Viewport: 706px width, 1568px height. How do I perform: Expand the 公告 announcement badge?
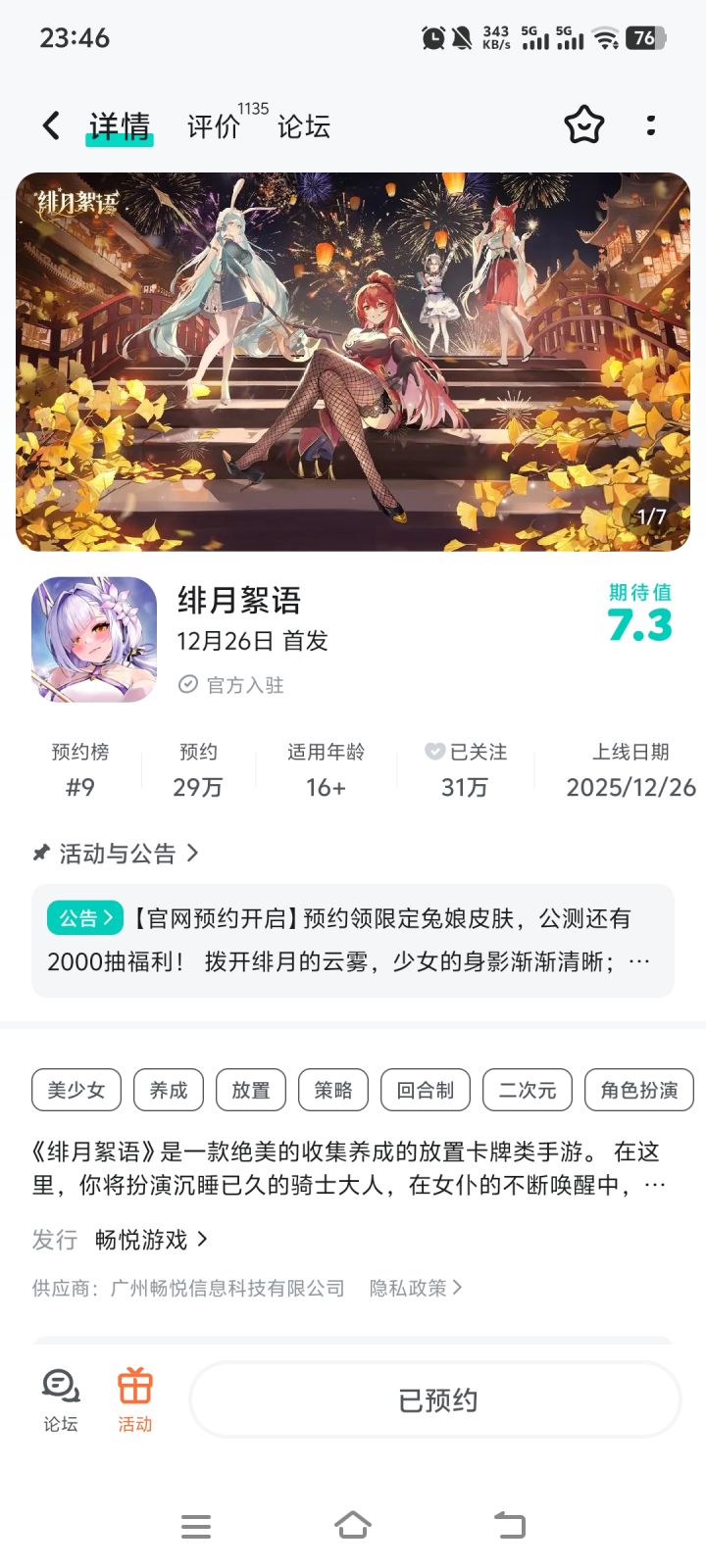point(84,918)
